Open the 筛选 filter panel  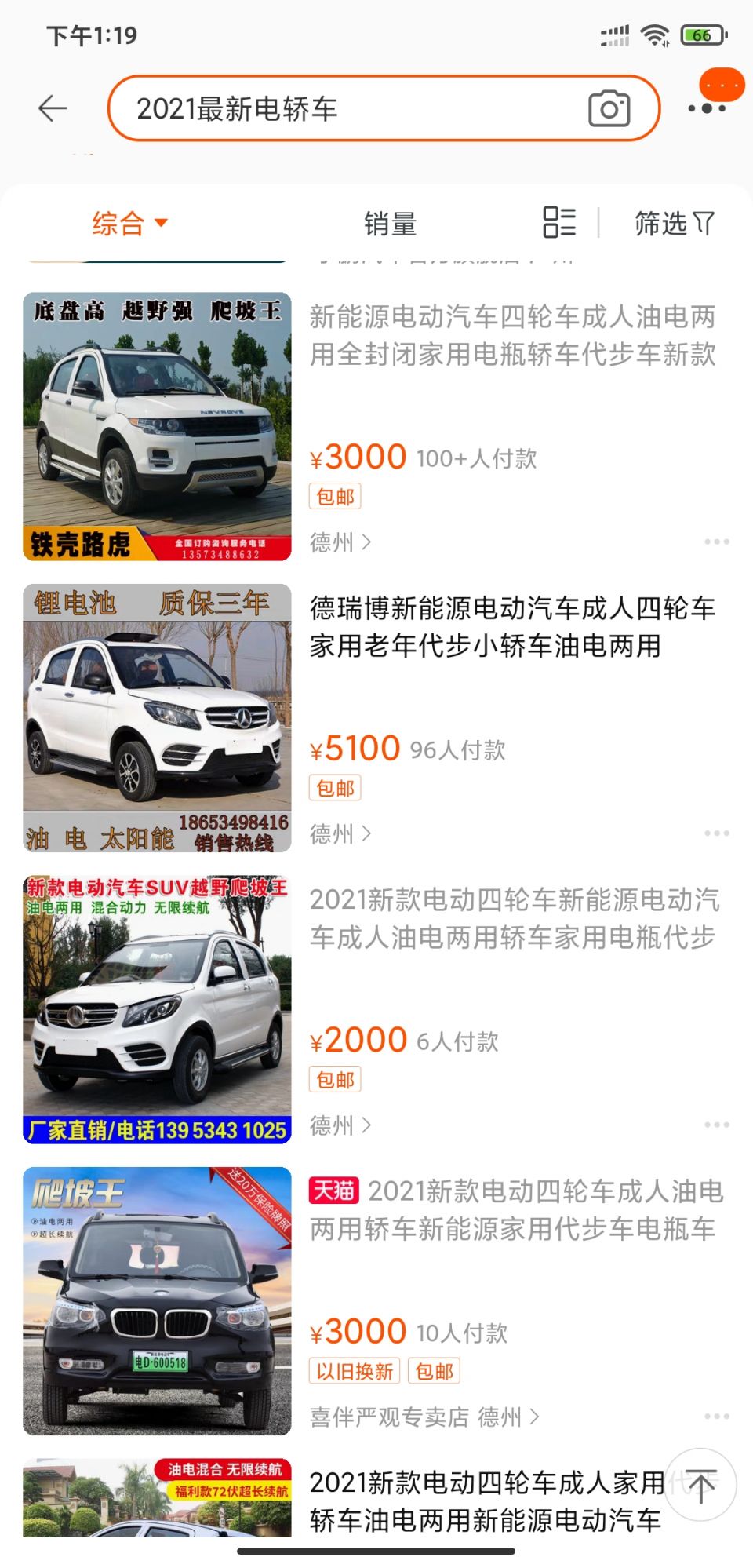point(674,224)
